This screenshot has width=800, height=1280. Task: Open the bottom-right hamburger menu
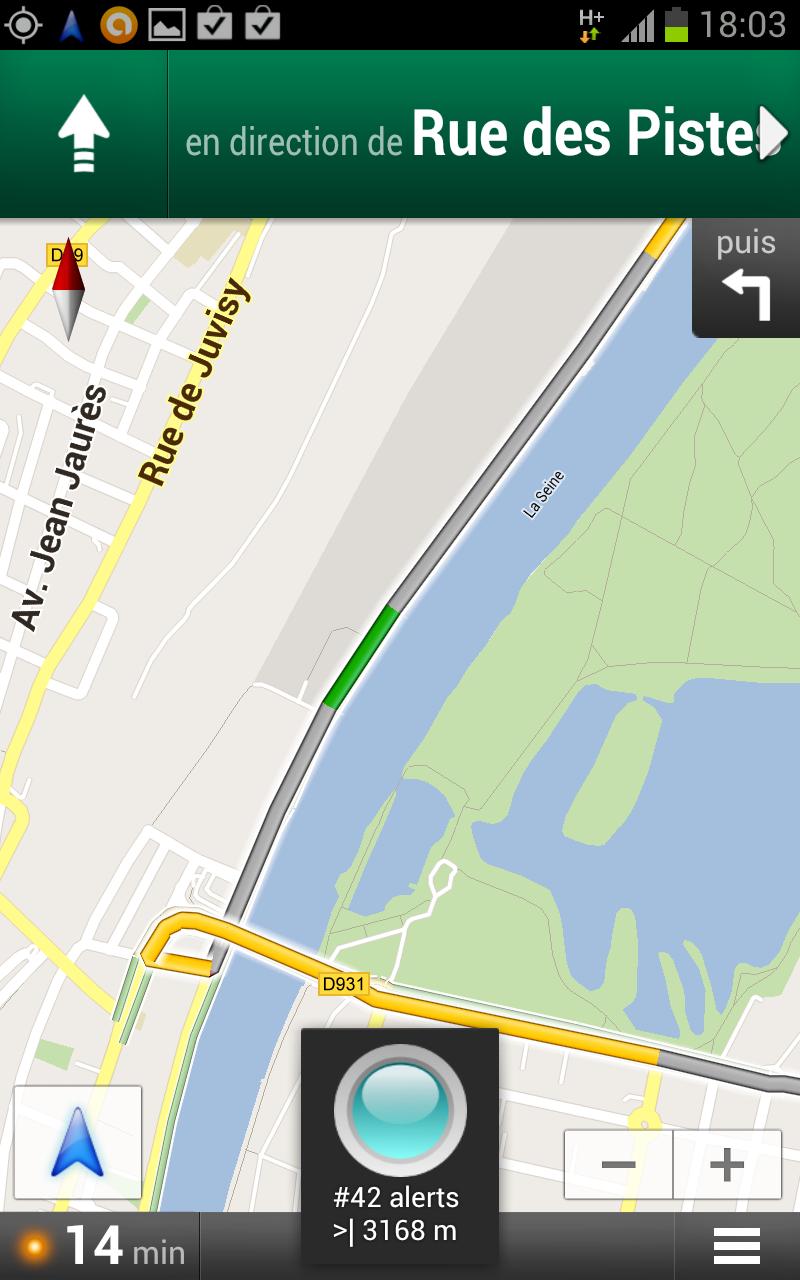[x=737, y=1246]
